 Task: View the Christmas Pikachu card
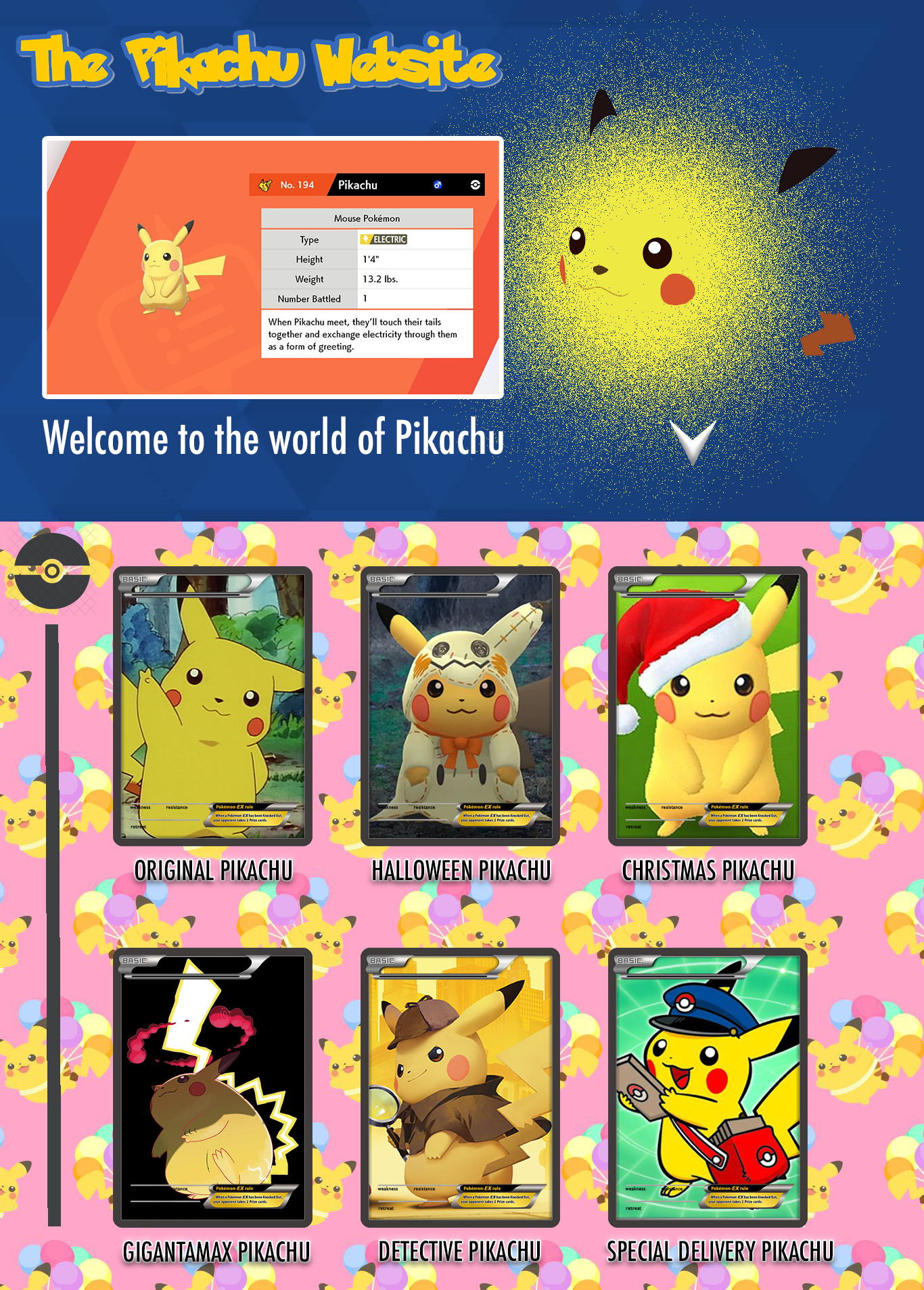[708, 706]
